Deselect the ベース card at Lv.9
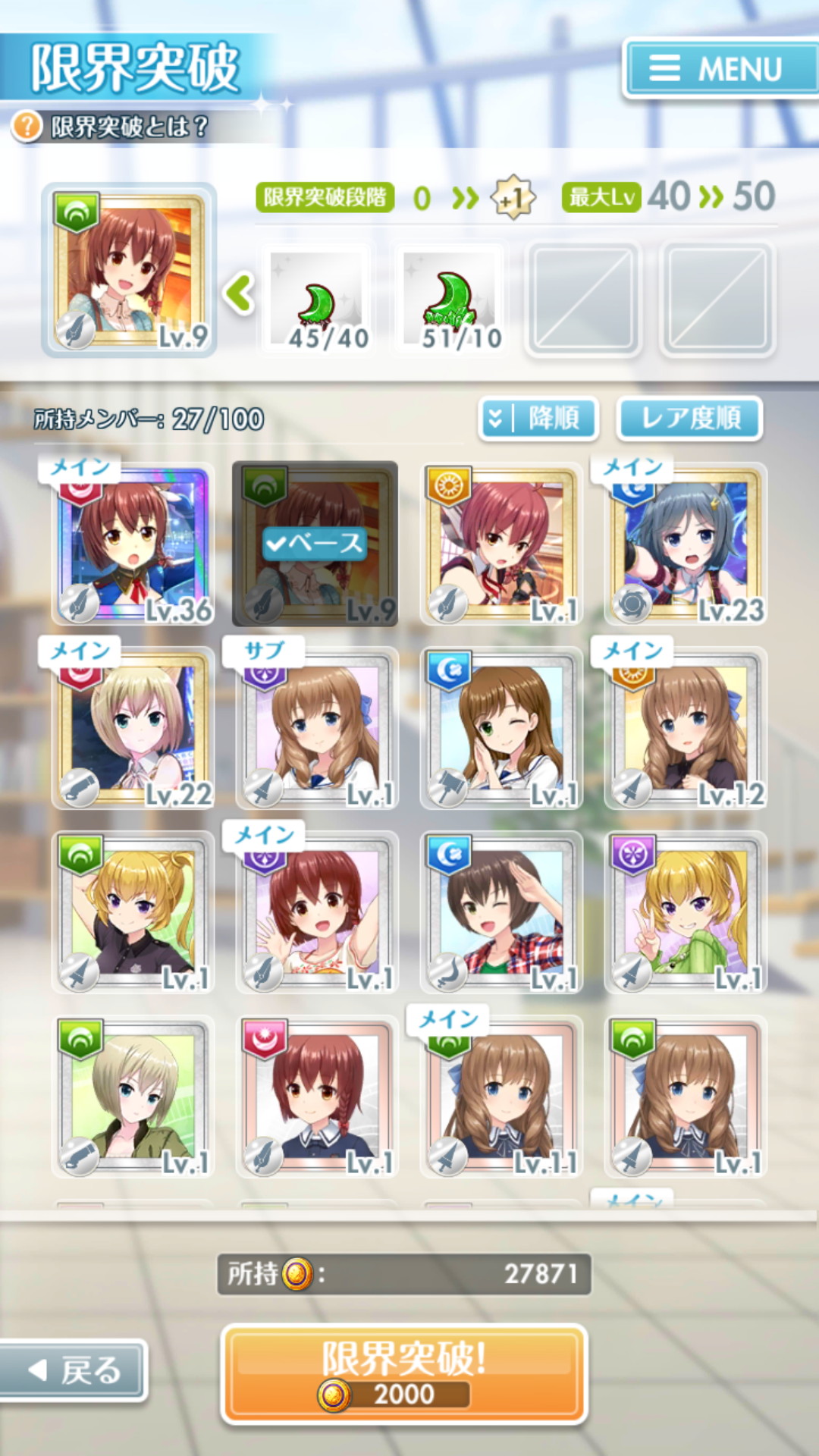Screen dimensions: 819x1456 click(315, 544)
